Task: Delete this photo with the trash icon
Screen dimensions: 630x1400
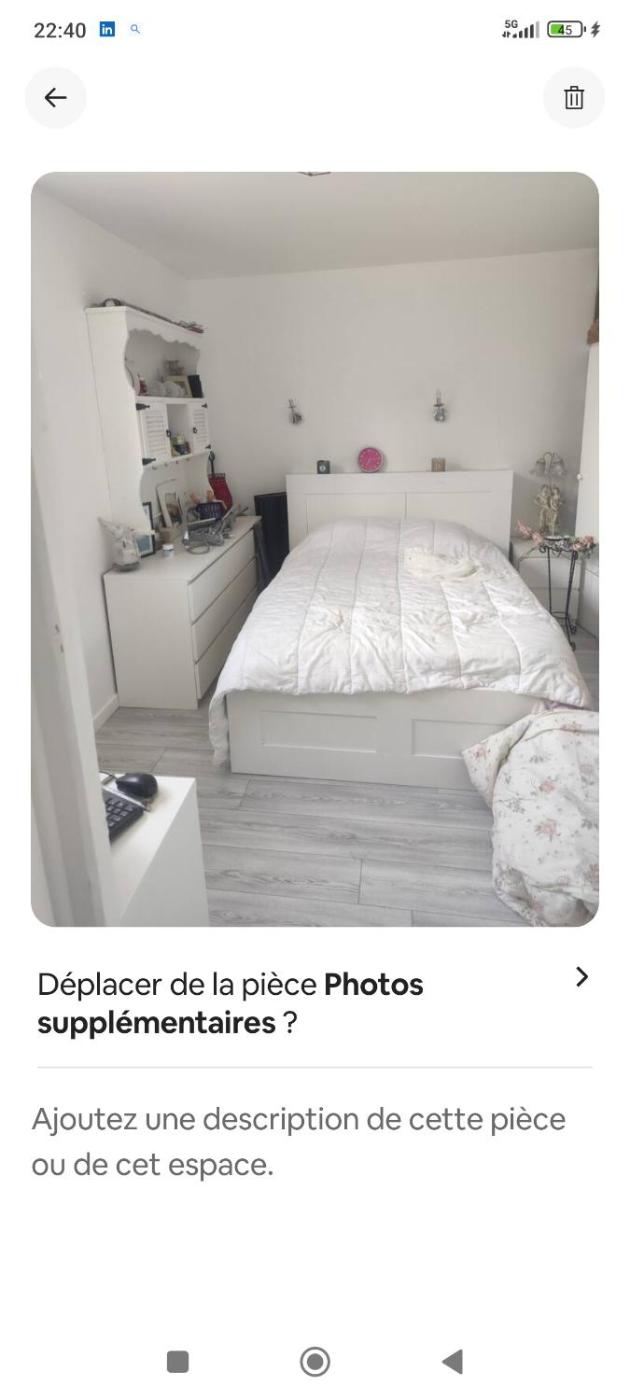Action: [574, 97]
